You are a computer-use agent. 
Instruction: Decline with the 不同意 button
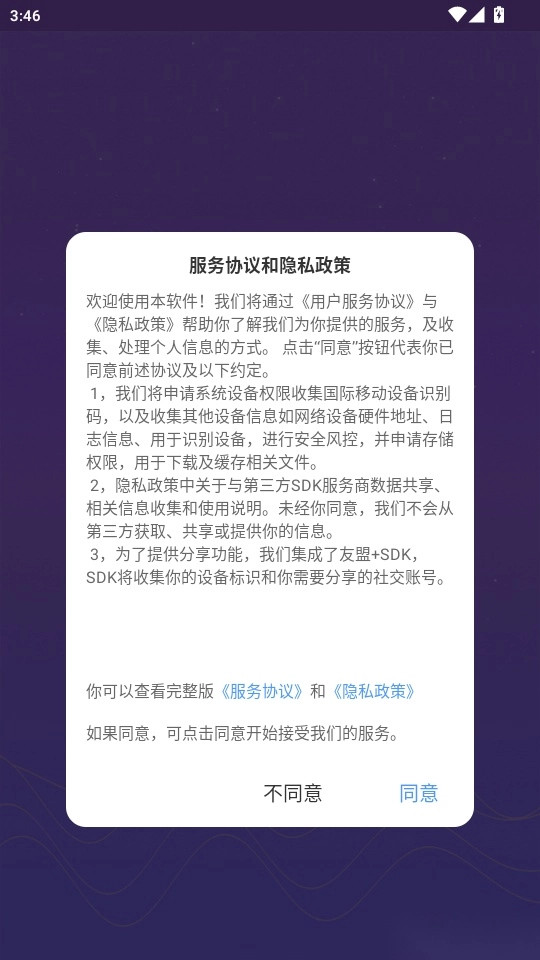tap(293, 793)
